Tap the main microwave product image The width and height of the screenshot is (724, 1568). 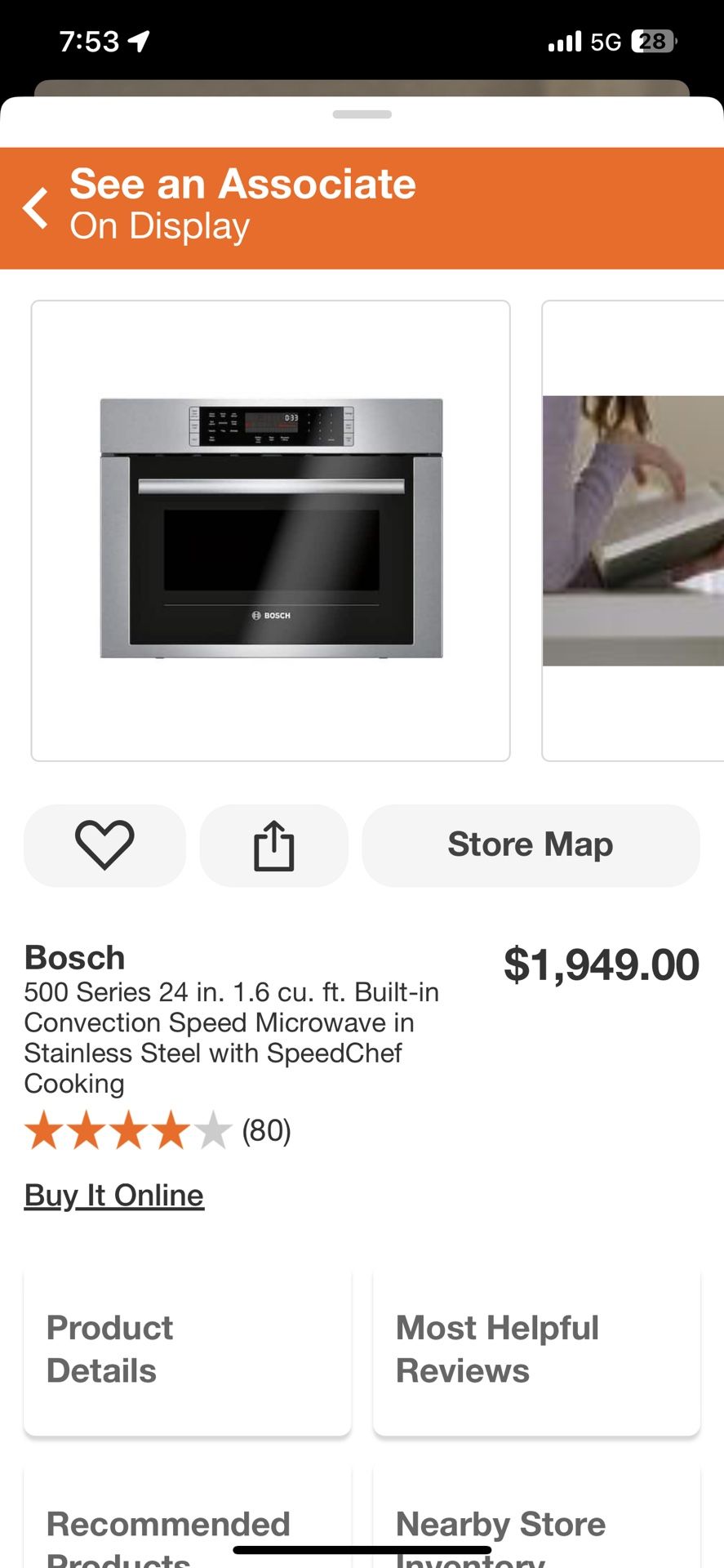click(270, 531)
